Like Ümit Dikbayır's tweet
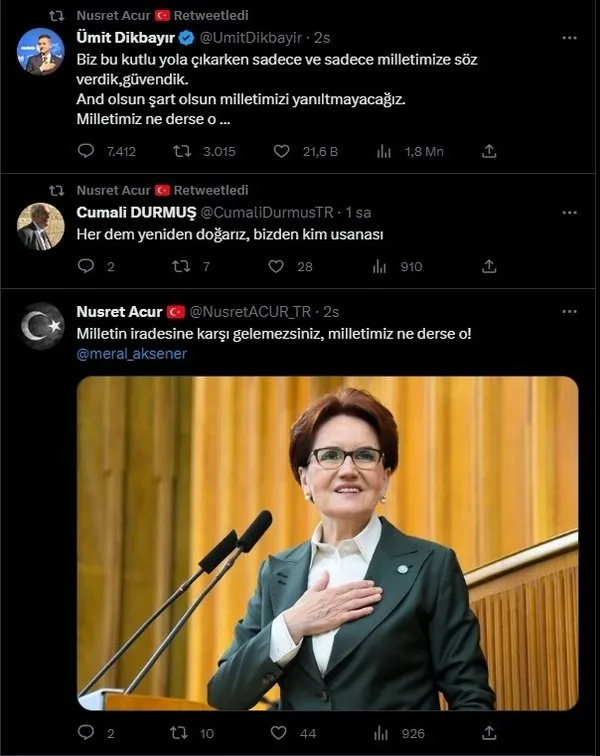This screenshot has height=756, width=600. (279, 151)
